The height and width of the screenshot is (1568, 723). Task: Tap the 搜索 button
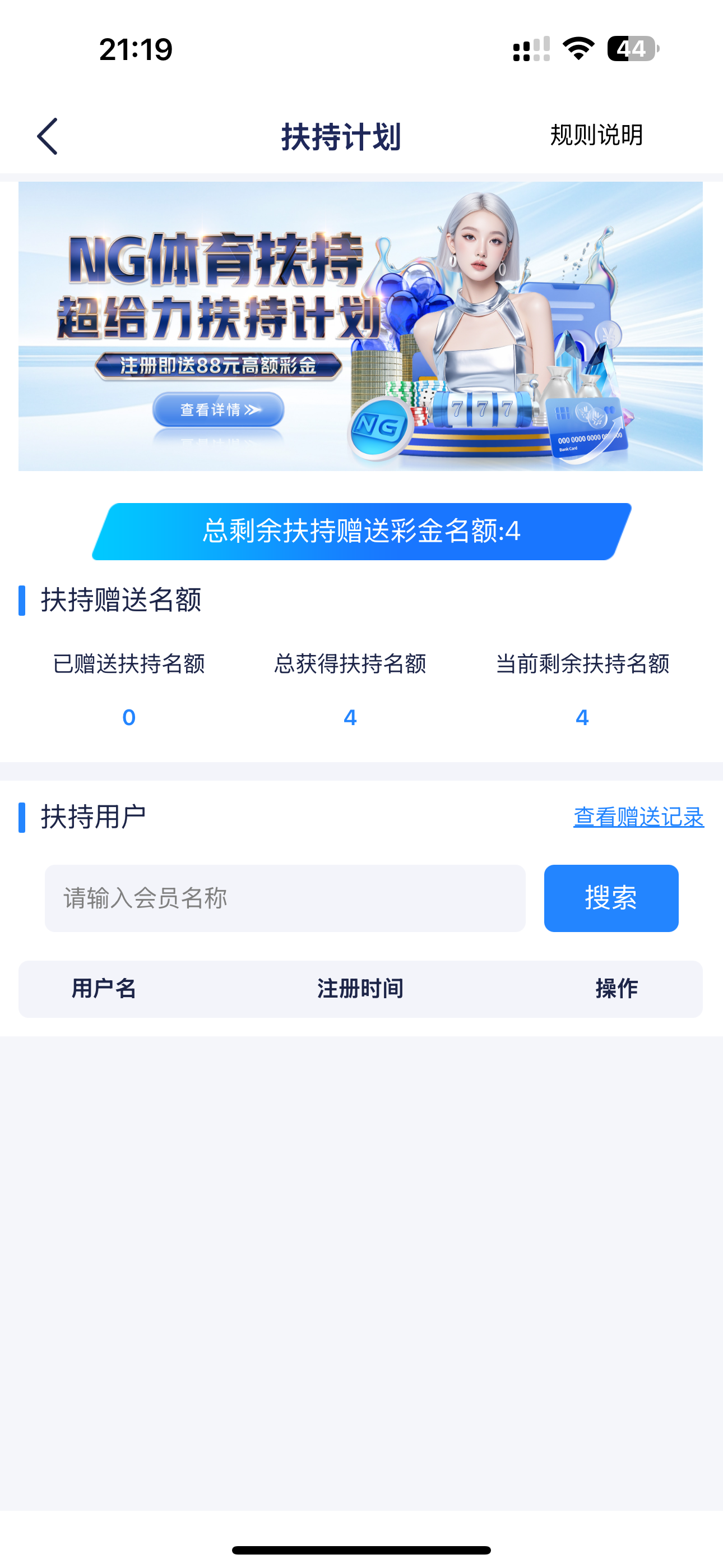[610, 898]
